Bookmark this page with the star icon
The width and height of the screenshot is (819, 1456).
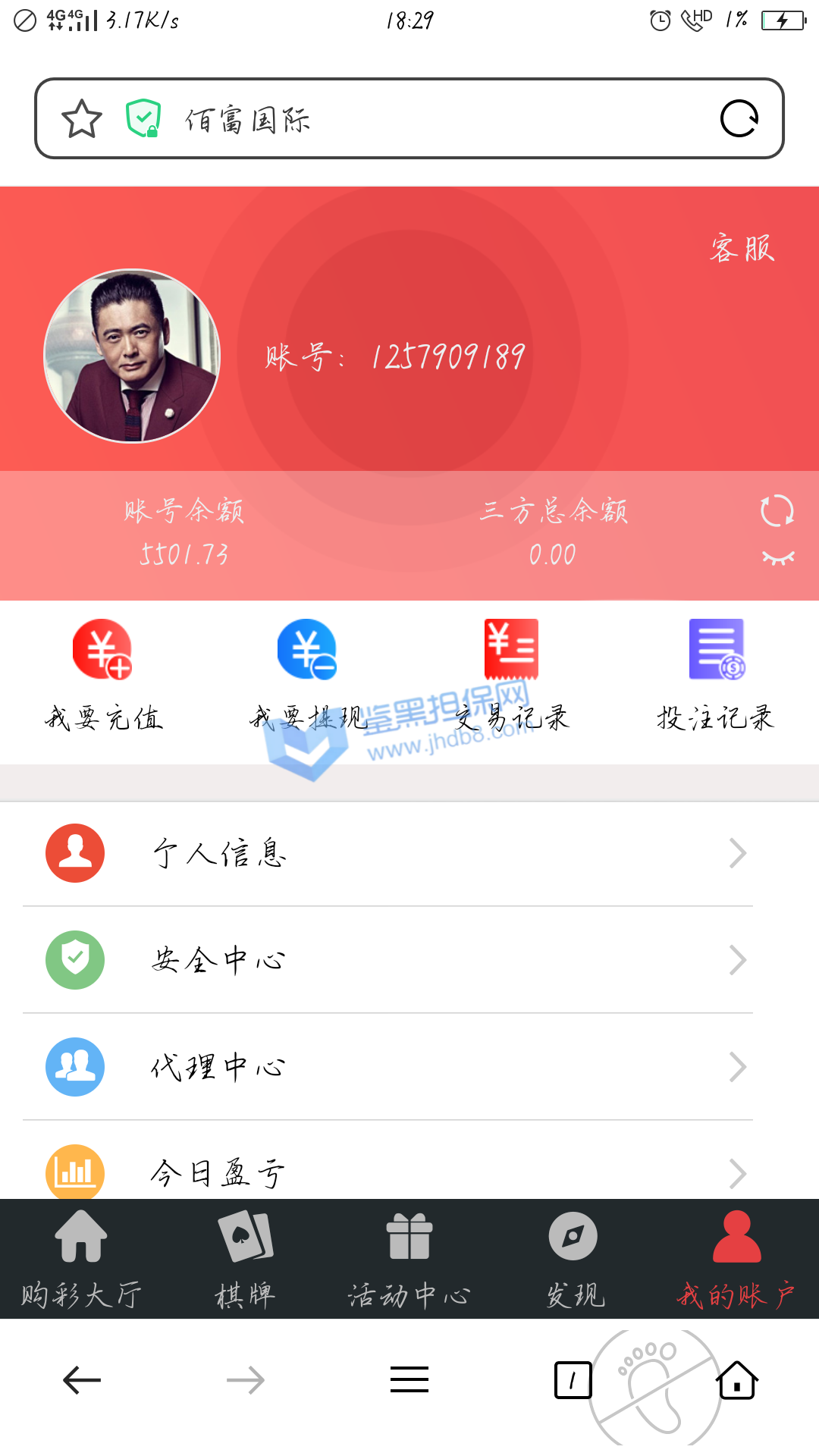82,119
